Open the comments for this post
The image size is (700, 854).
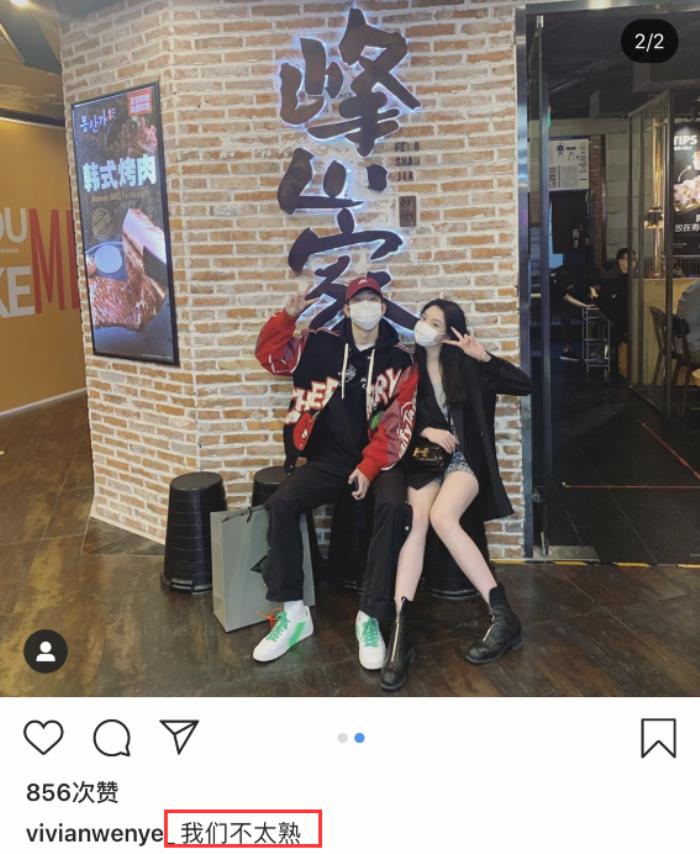(112, 738)
